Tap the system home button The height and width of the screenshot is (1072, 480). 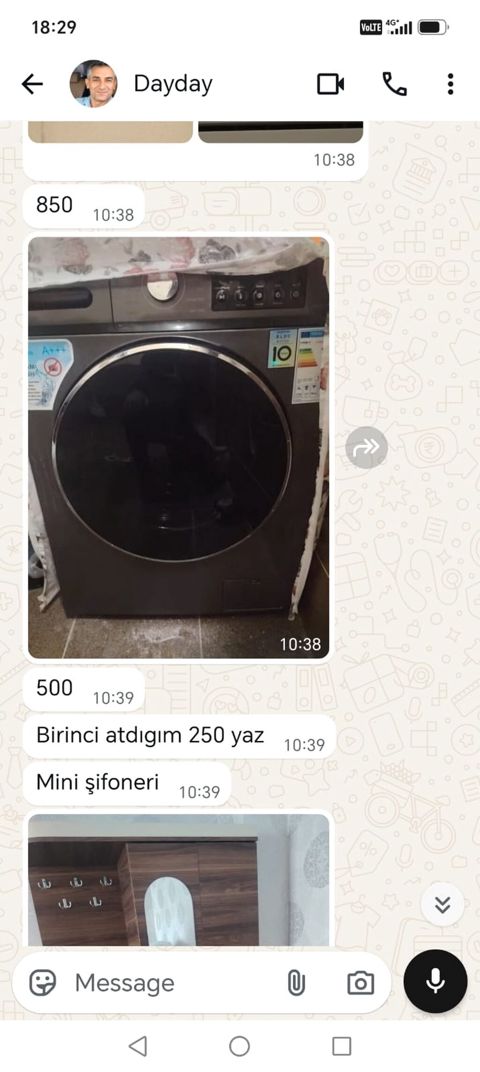pyautogui.click(x=239, y=1046)
